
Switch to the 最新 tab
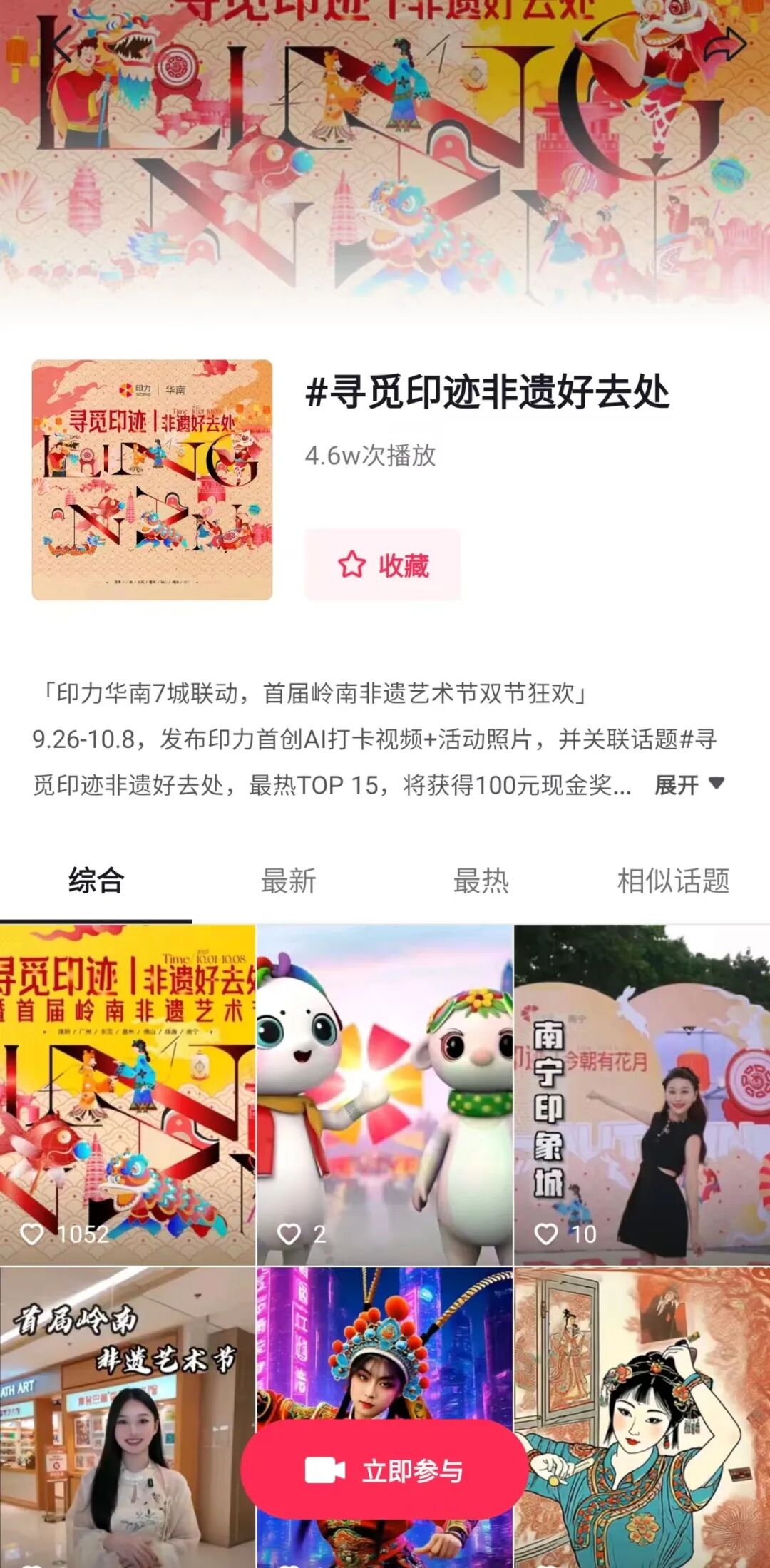(288, 881)
